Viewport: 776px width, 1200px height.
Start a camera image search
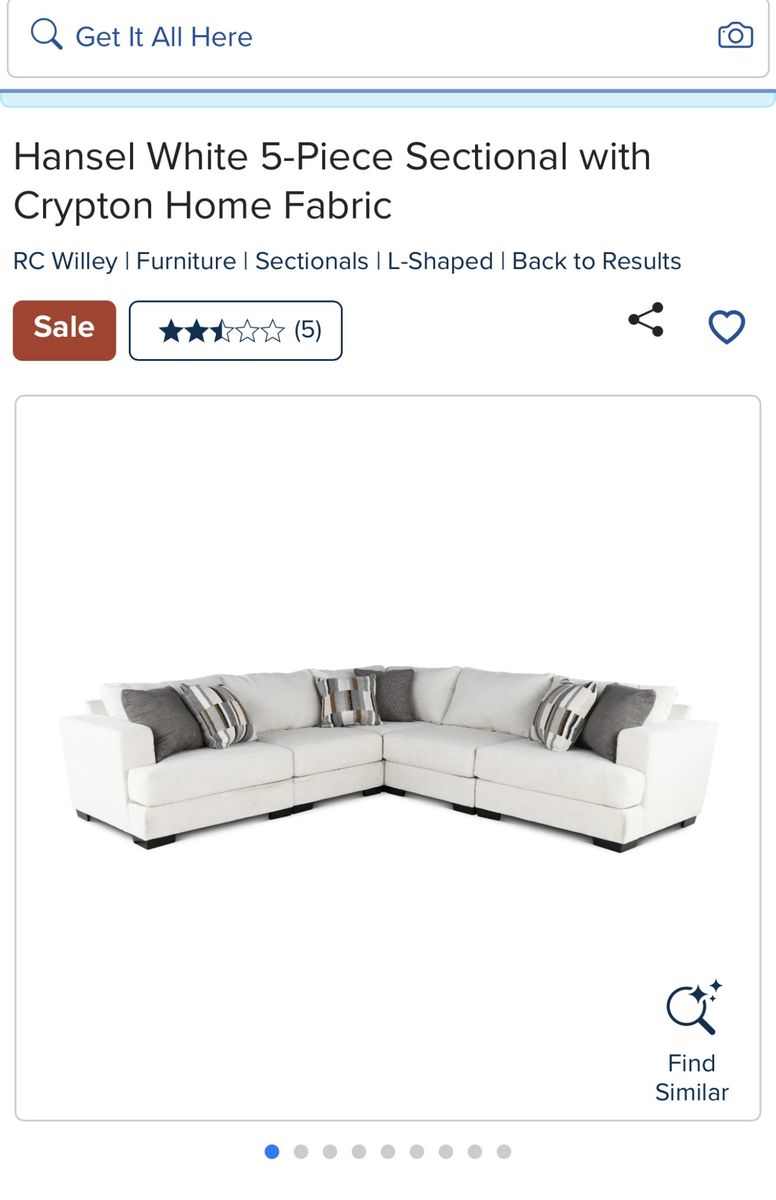[735, 36]
